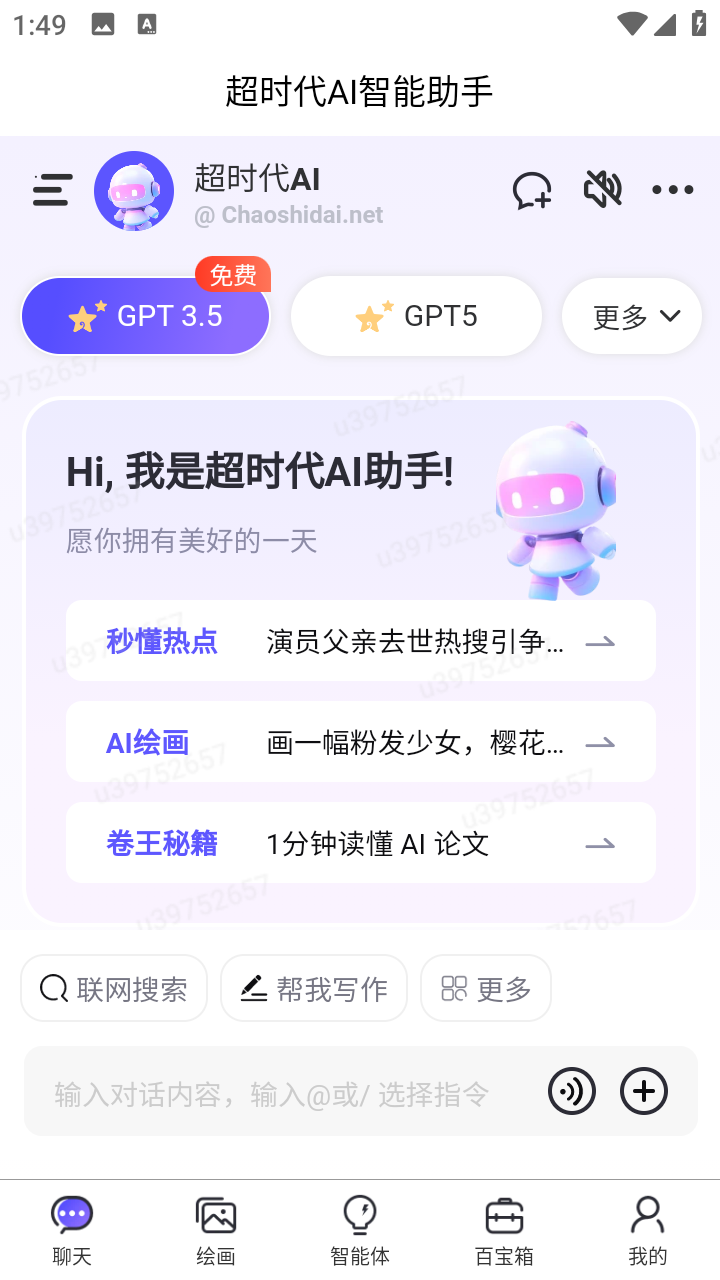Show more tools via 更多 chip
Viewport: 720px width, 1280px height.
pyautogui.click(x=486, y=989)
